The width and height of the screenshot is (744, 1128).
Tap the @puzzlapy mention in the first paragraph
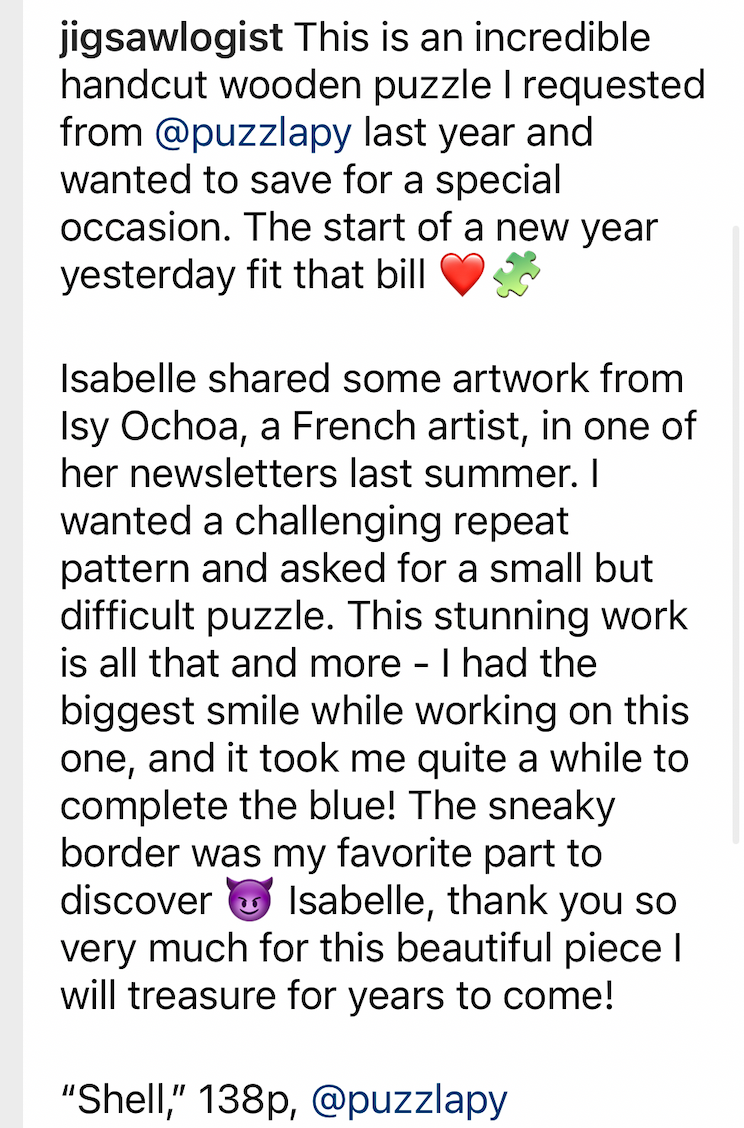pos(254,133)
